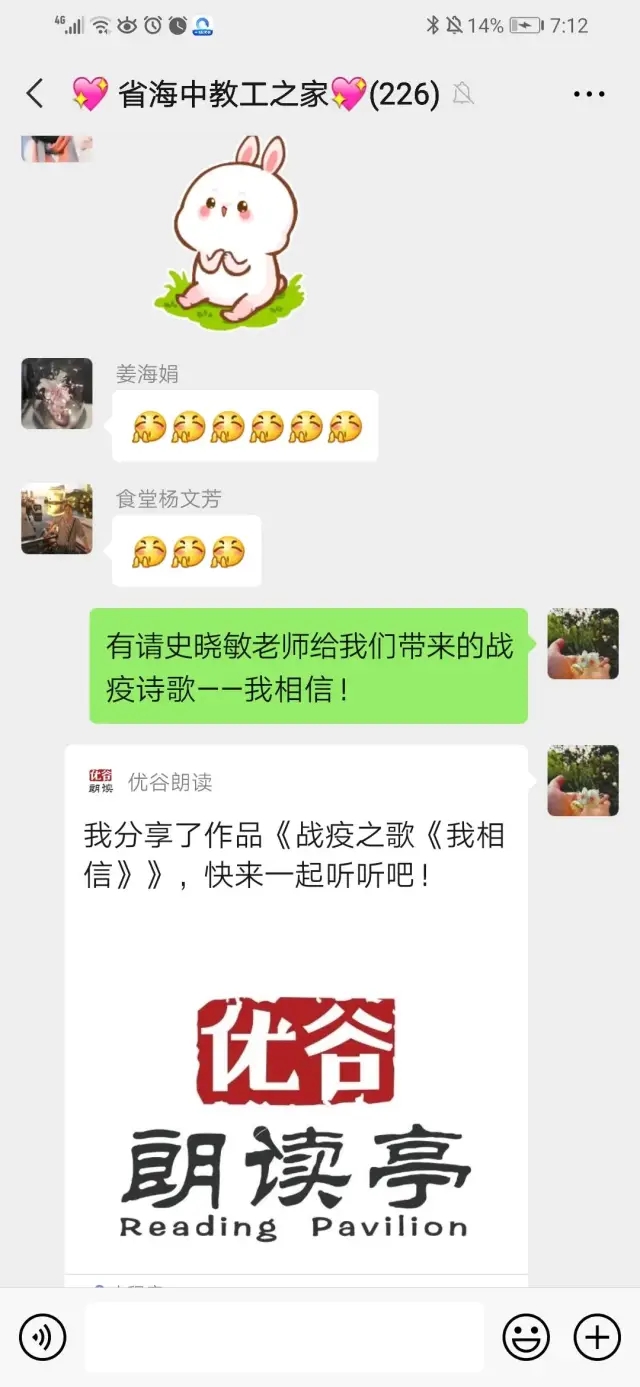View 姜海娟's profile avatar
Image resolution: width=640 pixels, height=1387 pixels.
click(57, 394)
